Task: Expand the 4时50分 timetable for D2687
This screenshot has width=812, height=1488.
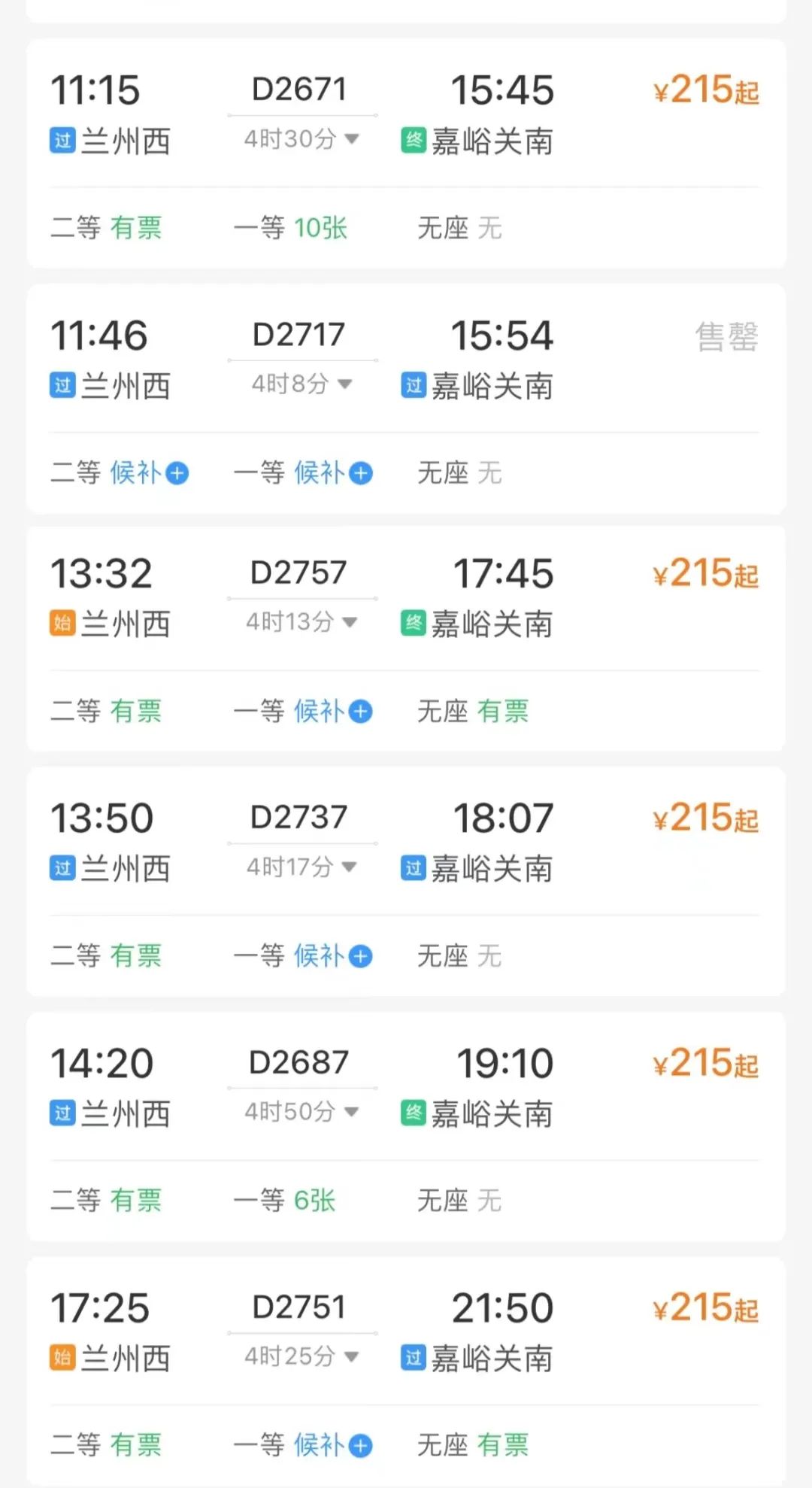Action: (301, 1112)
